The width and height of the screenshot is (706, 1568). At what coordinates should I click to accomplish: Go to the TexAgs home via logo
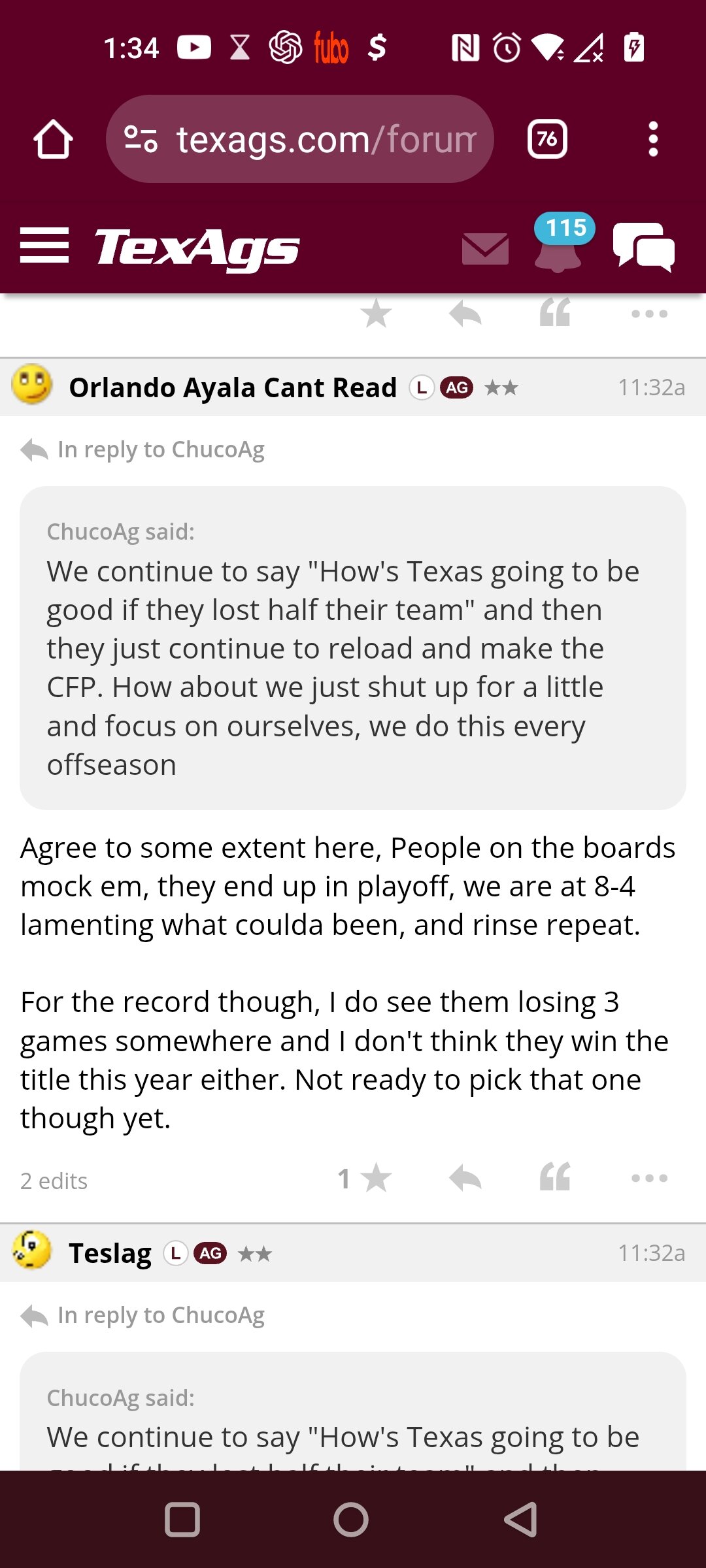click(x=197, y=248)
